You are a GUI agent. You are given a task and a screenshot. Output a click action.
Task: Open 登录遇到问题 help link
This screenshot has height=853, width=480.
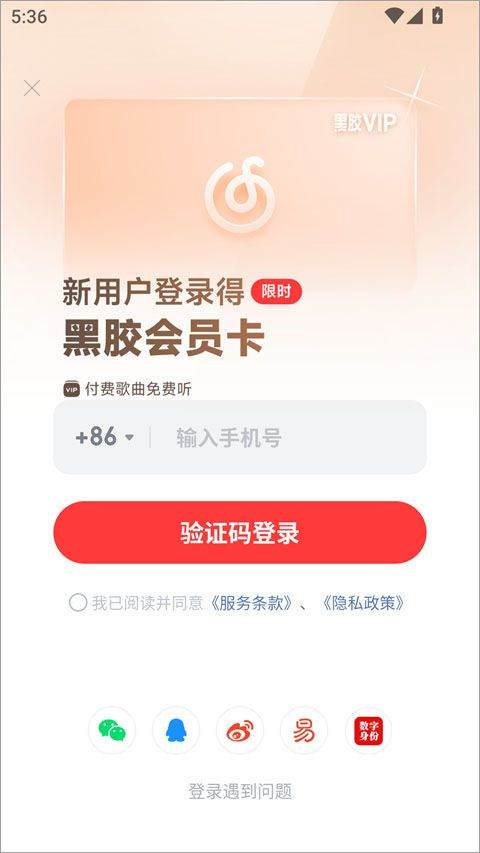[x=240, y=791]
